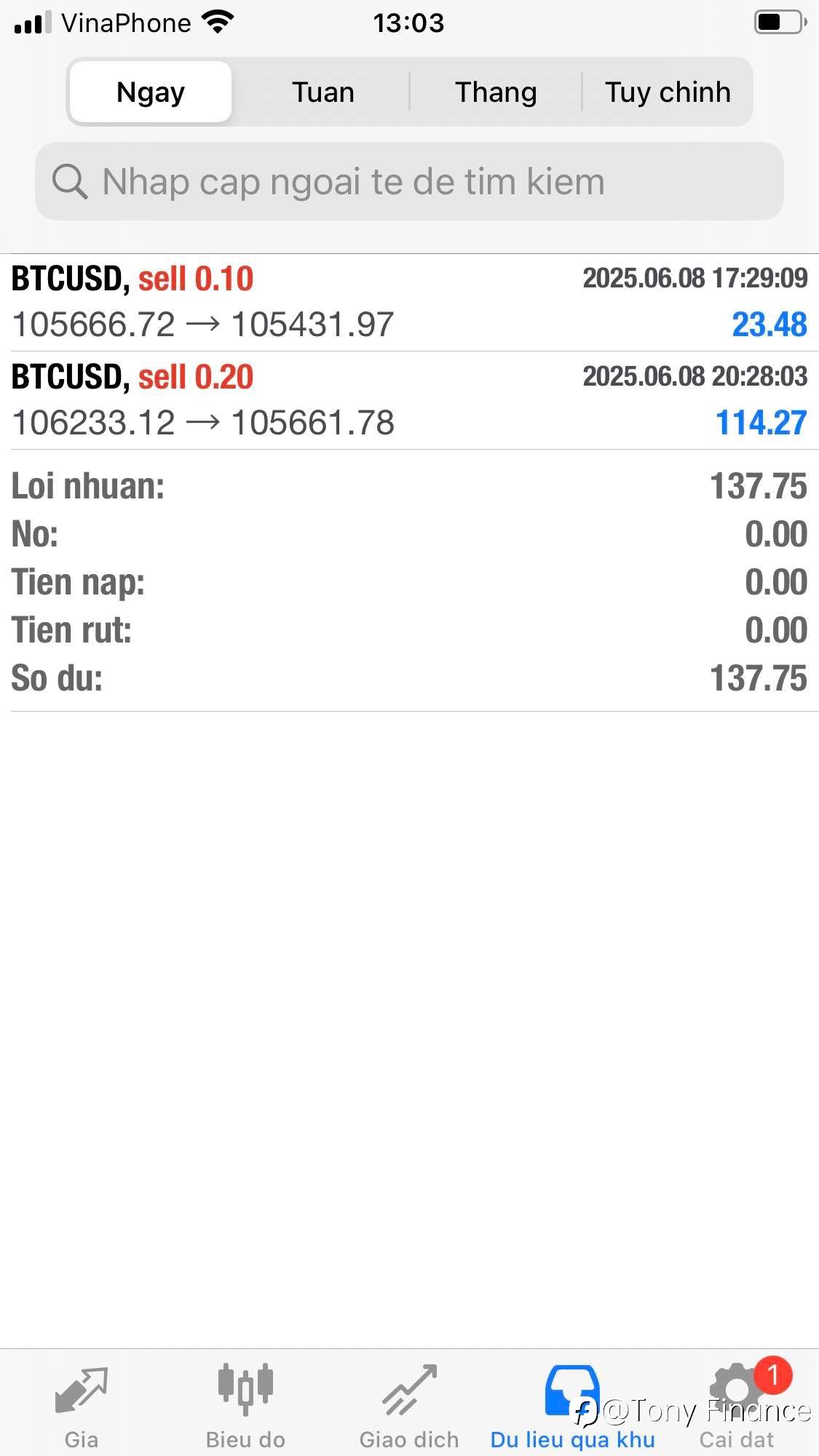This screenshot has width=819, height=1456.
Task: Open the BTCUSD sell 0.10 trade
Action: [409, 302]
